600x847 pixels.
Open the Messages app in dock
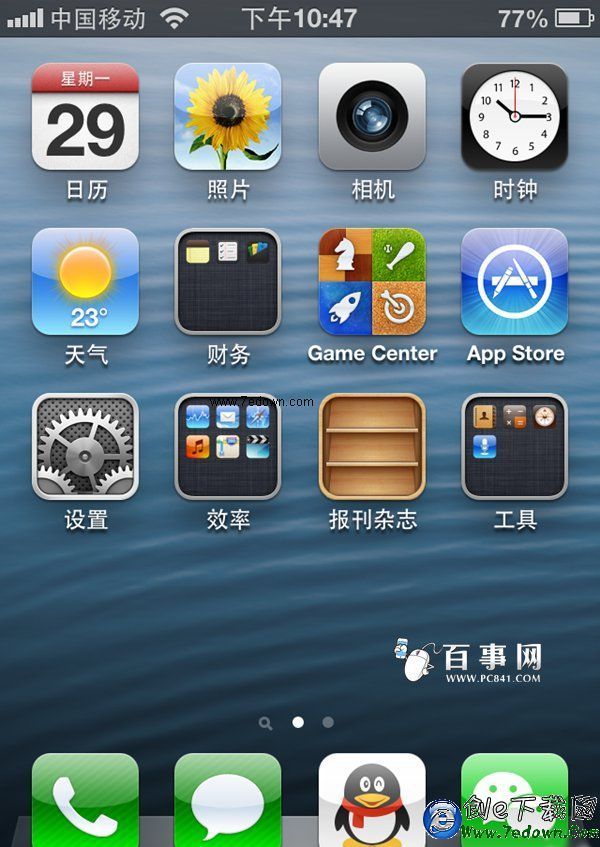click(228, 802)
